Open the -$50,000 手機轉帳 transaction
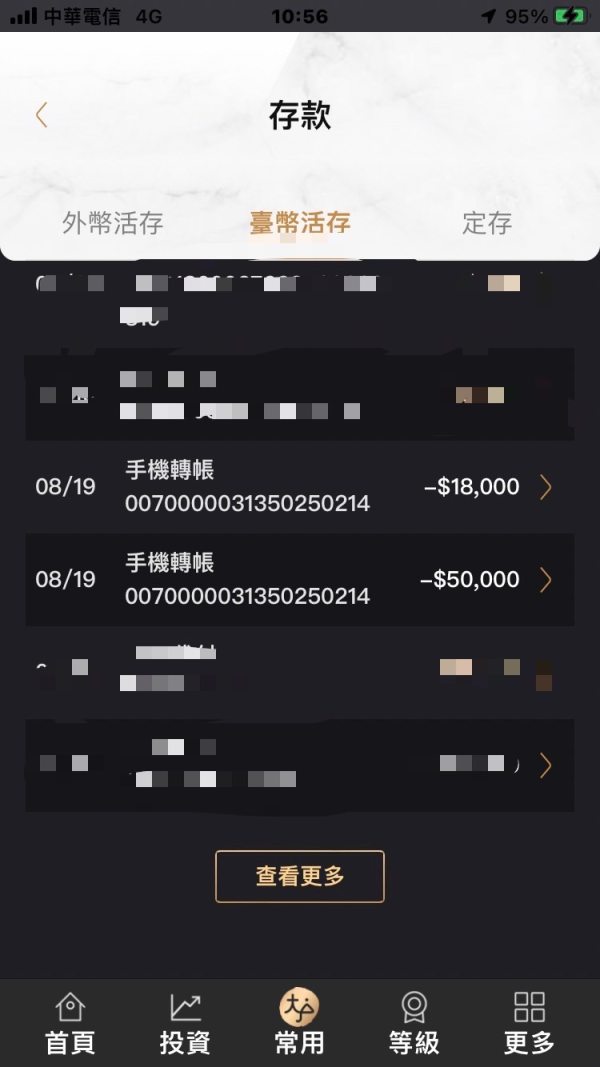Image resolution: width=600 pixels, height=1067 pixels. [299, 580]
